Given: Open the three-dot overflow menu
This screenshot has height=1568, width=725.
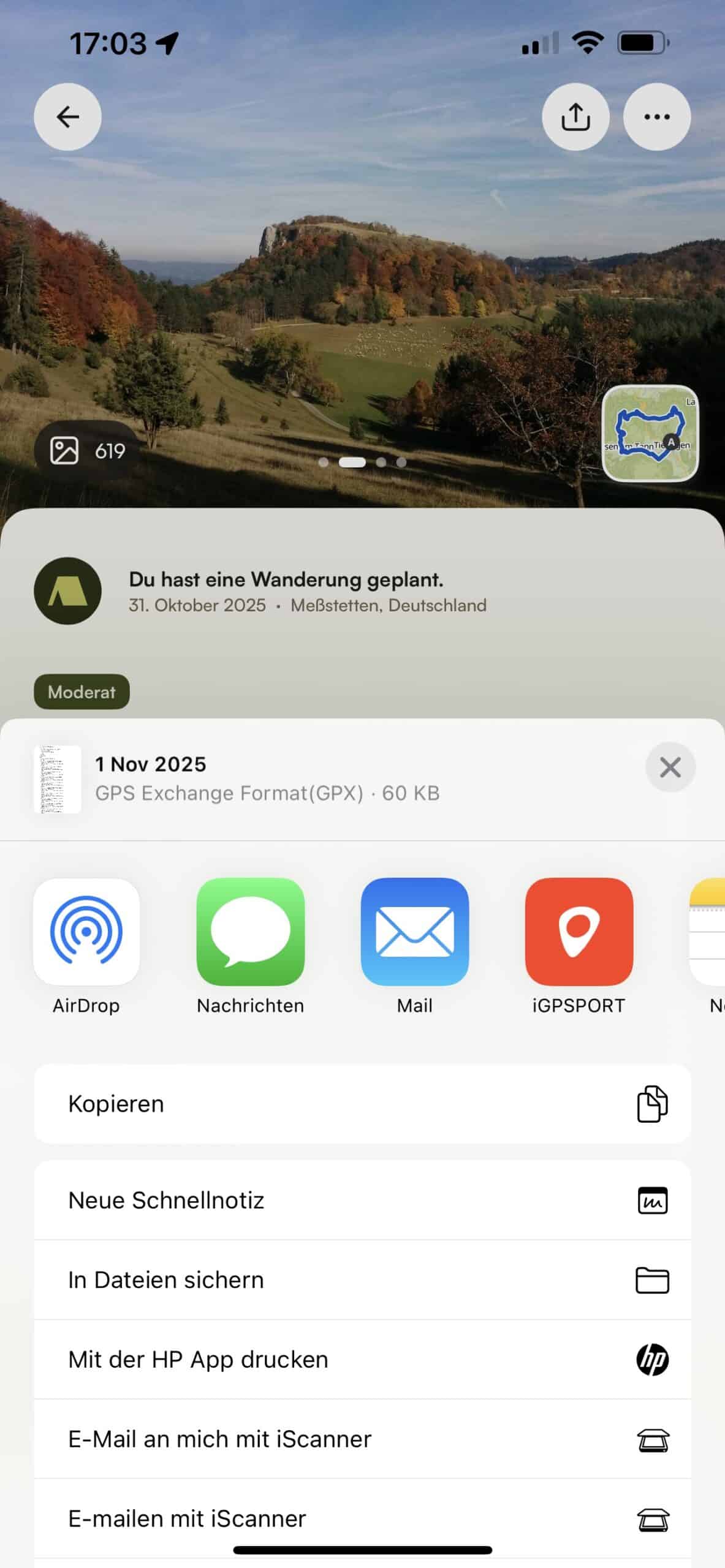Looking at the screenshot, I should tap(656, 116).
